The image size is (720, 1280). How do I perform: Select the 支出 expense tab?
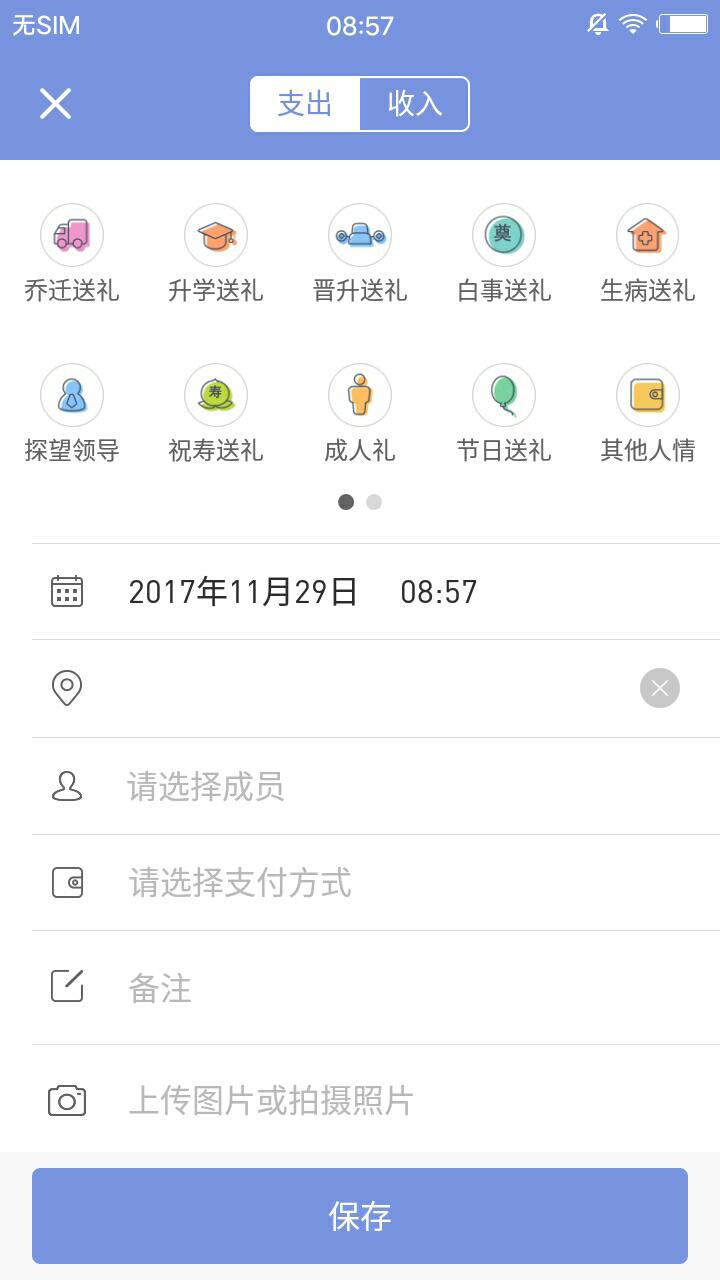tap(303, 103)
